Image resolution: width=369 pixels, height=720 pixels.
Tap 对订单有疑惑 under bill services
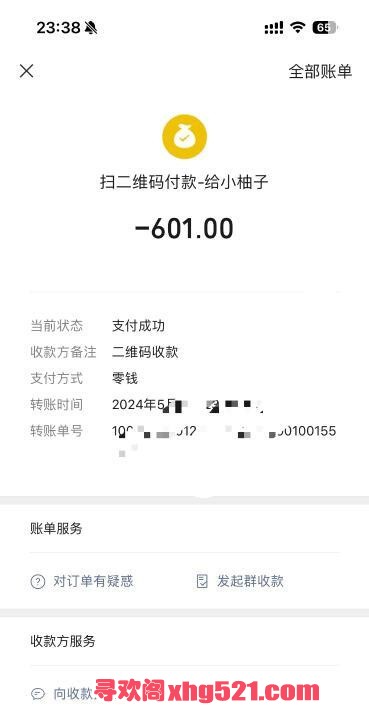[x=82, y=581]
